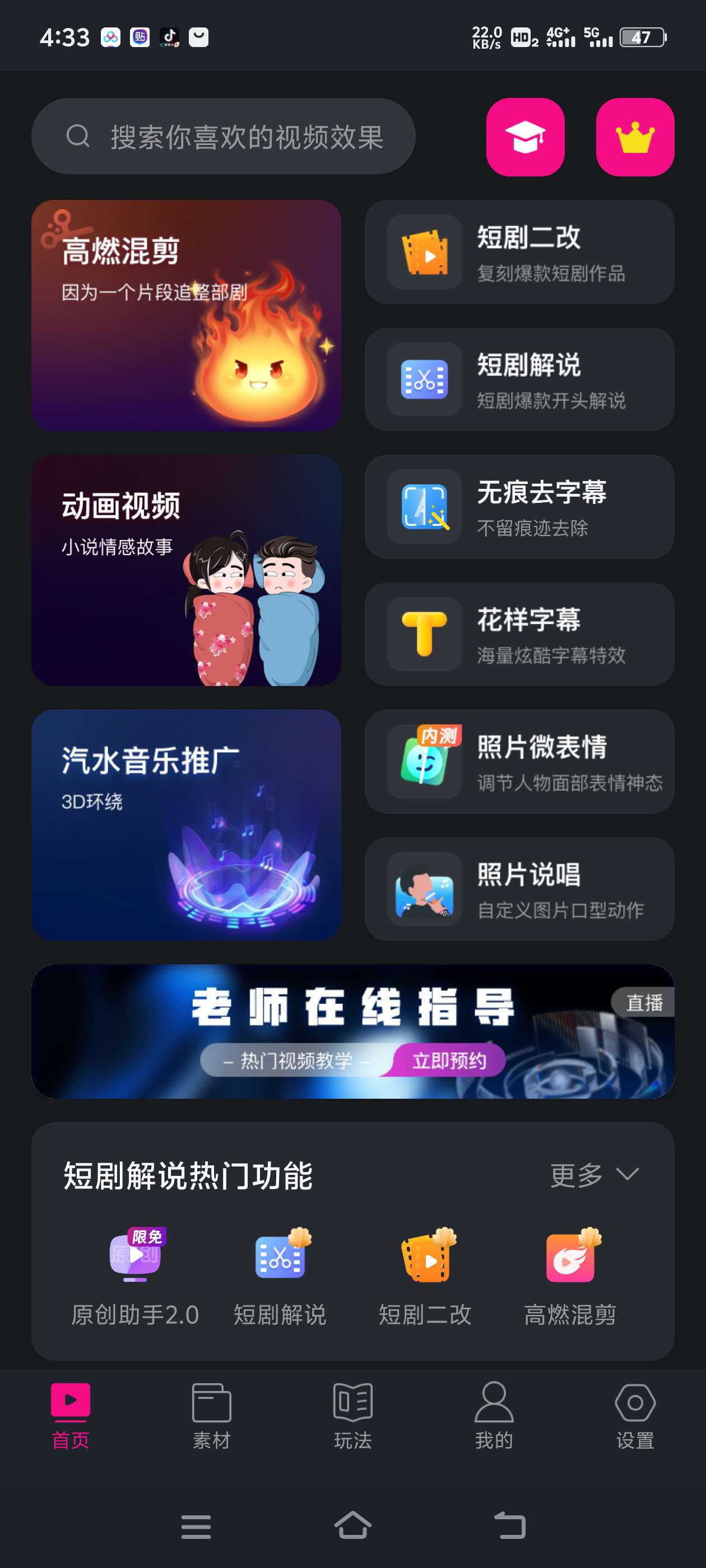706x1568 pixels.
Task: Open the VIP crown icon
Action: coord(634,136)
